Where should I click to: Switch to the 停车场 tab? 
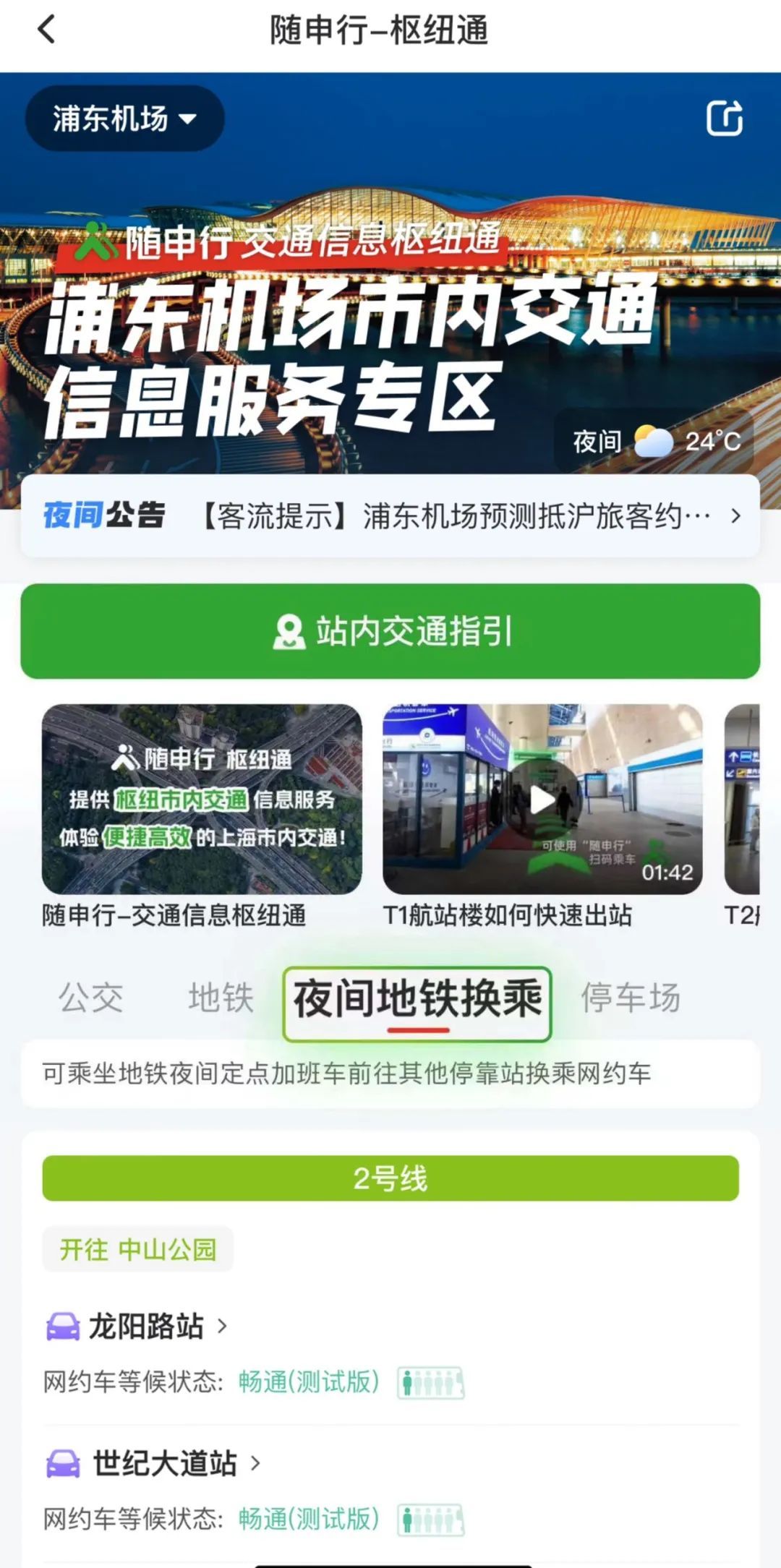tap(631, 998)
